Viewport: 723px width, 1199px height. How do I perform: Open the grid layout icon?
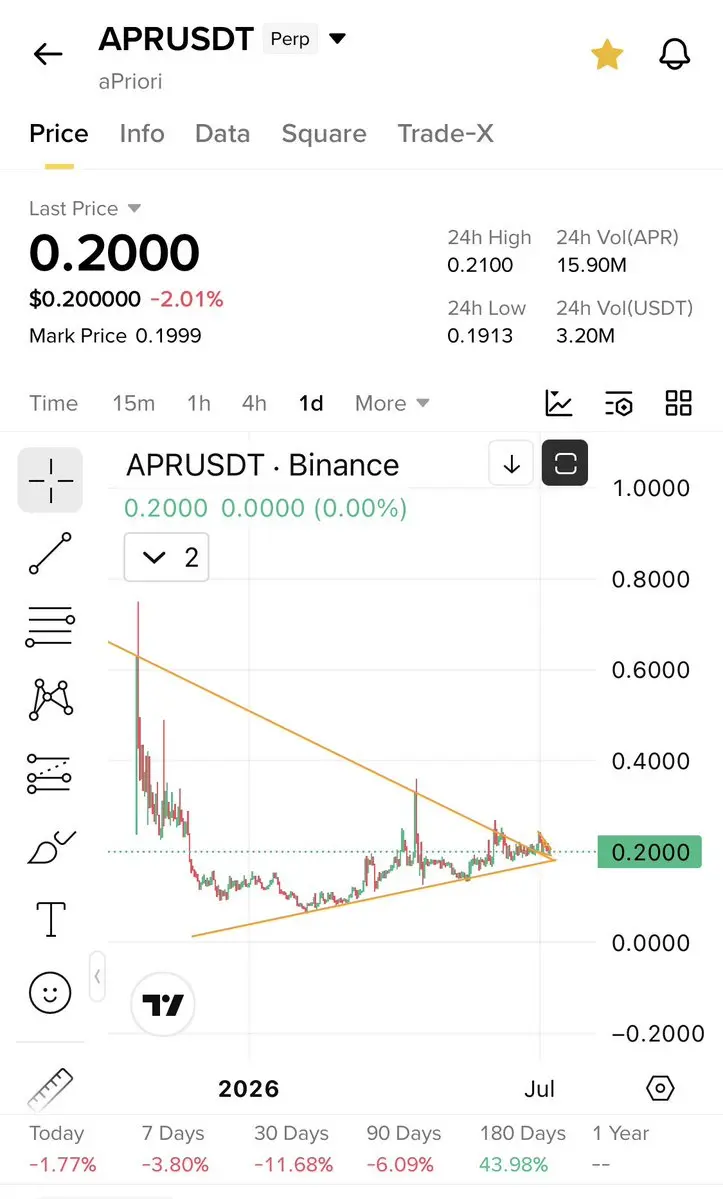tap(678, 403)
